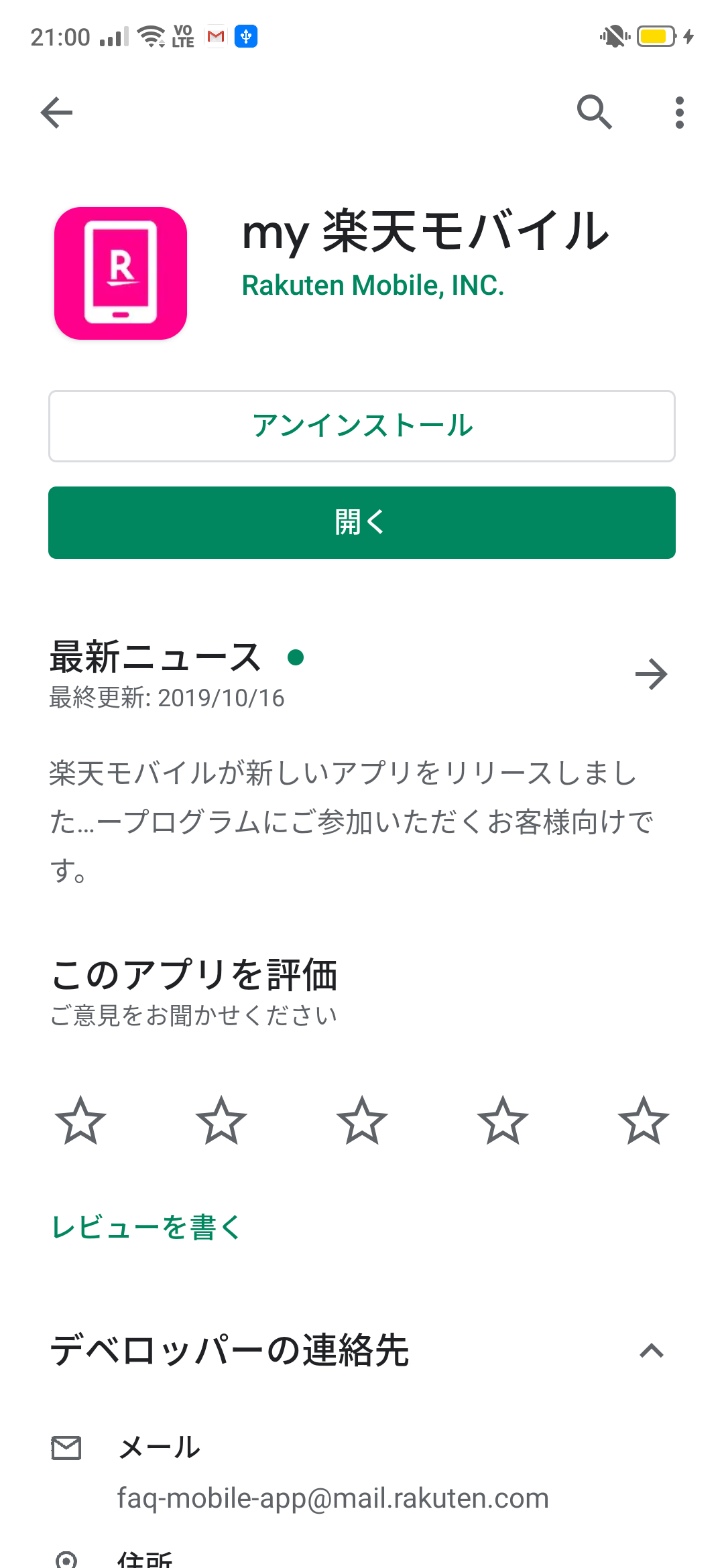The width and height of the screenshot is (724, 1568).
Task: Tap the アンインストール button
Action: tap(362, 426)
